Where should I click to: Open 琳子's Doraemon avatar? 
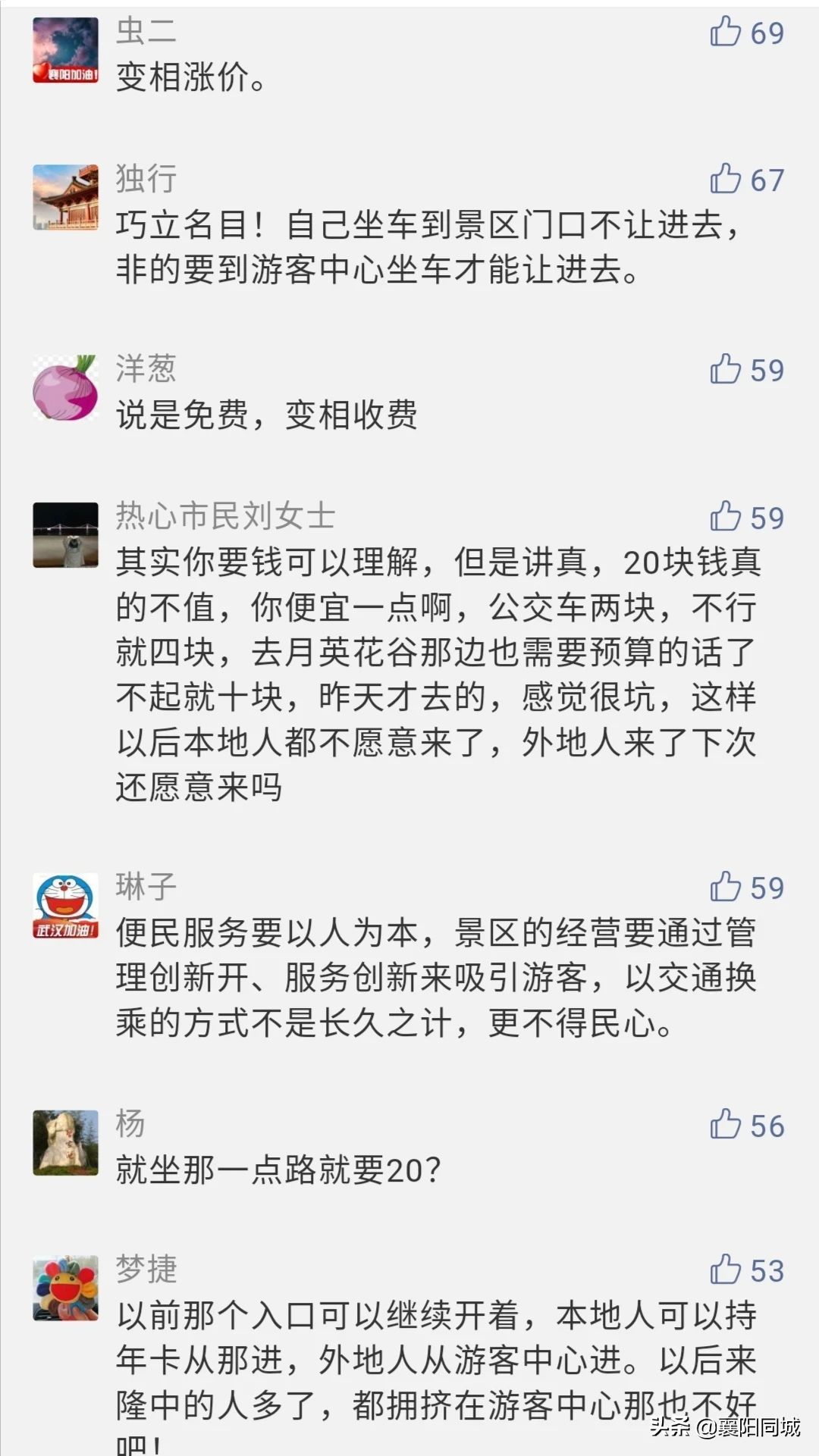coord(66,905)
